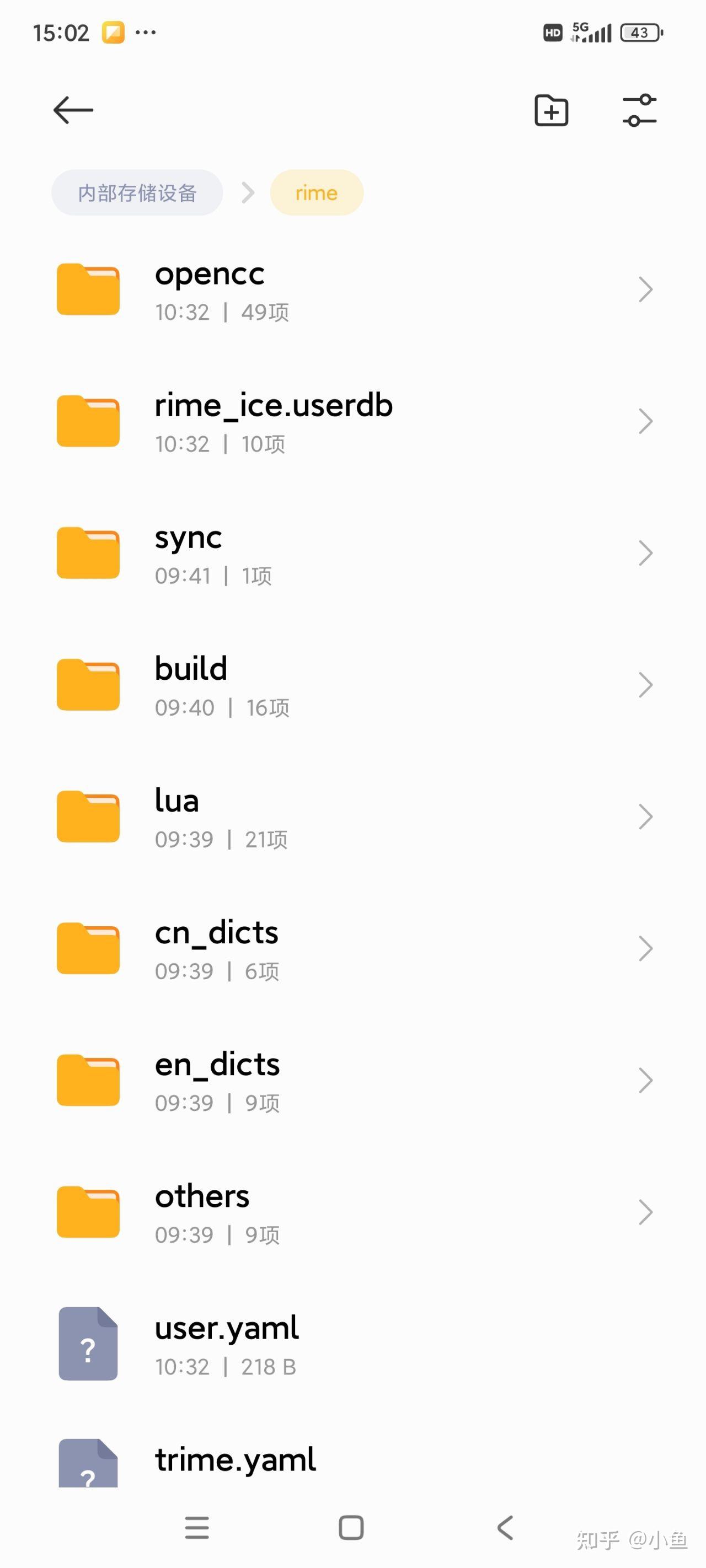This screenshot has width=706, height=1568.
Task: Enter the others folder
Action: (354, 1212)
